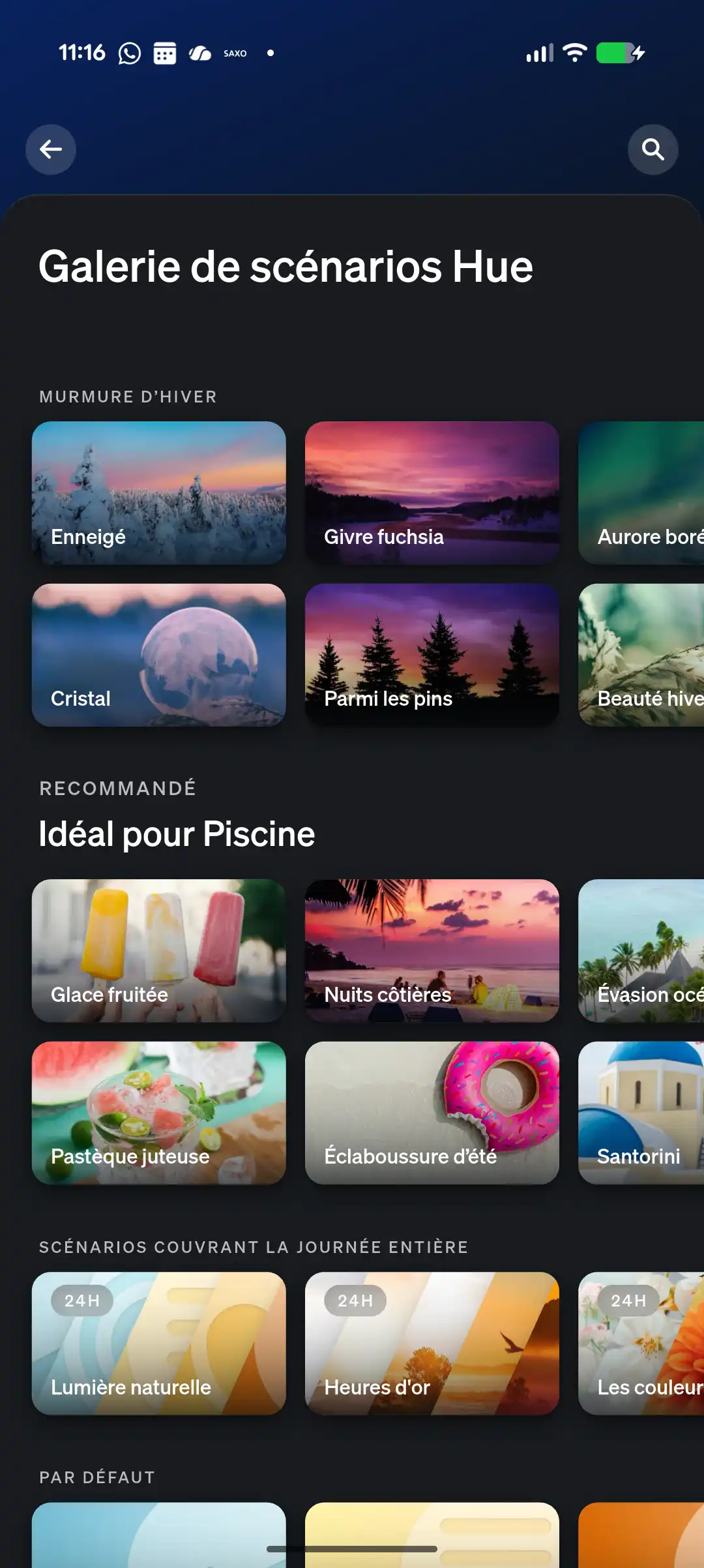
Task: Select the Enneigé scene
Action: coord(158,492)
